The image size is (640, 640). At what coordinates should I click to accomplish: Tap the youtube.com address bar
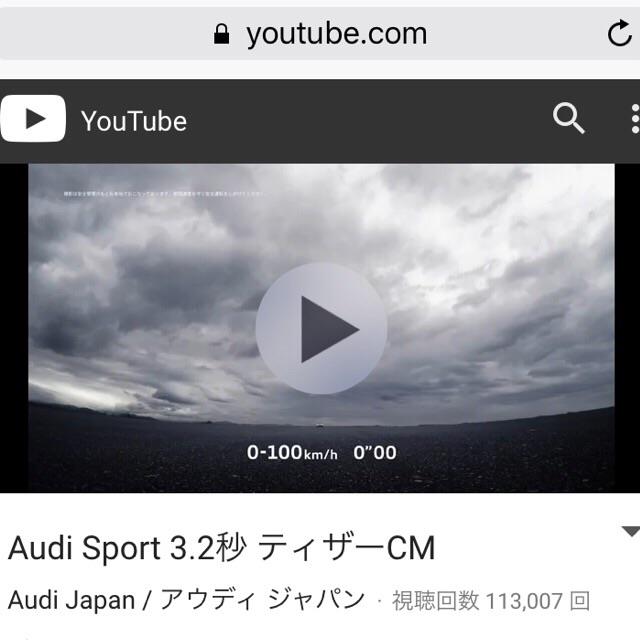pos(320,34)
